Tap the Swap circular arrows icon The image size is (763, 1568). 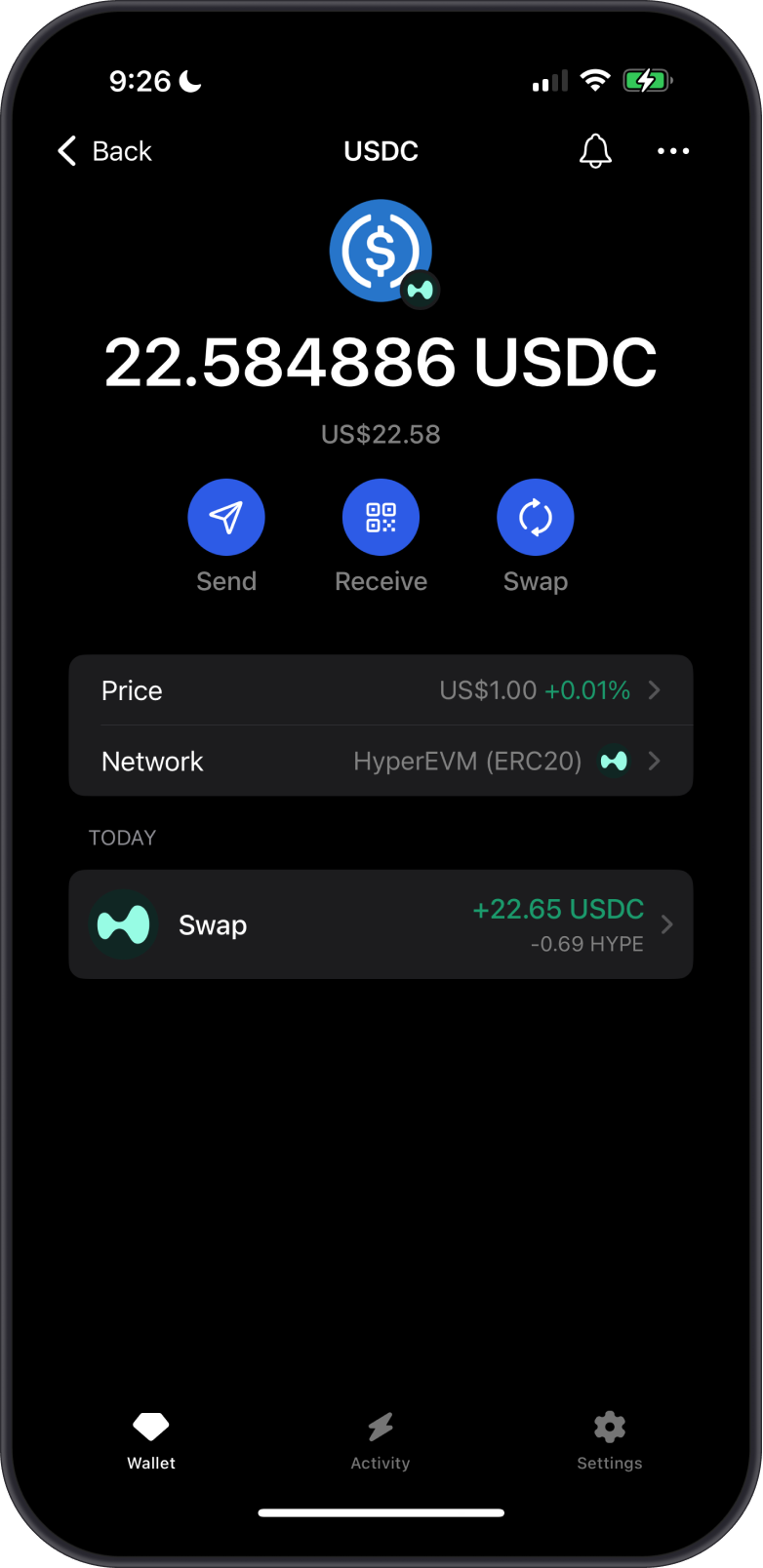pyautogui.click(x=535, y=517)
